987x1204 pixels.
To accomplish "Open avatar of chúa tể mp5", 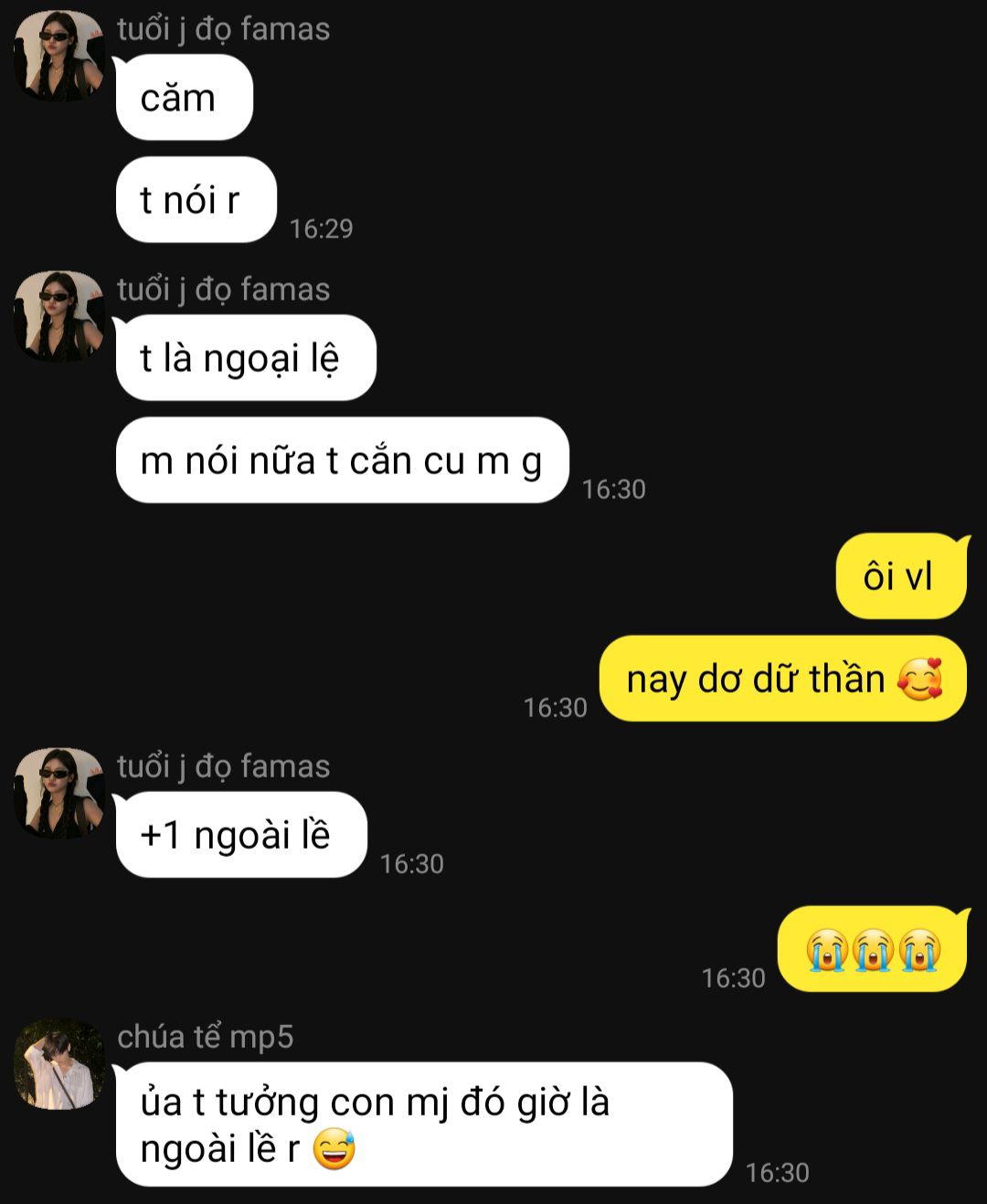I will pos(59,1064).
